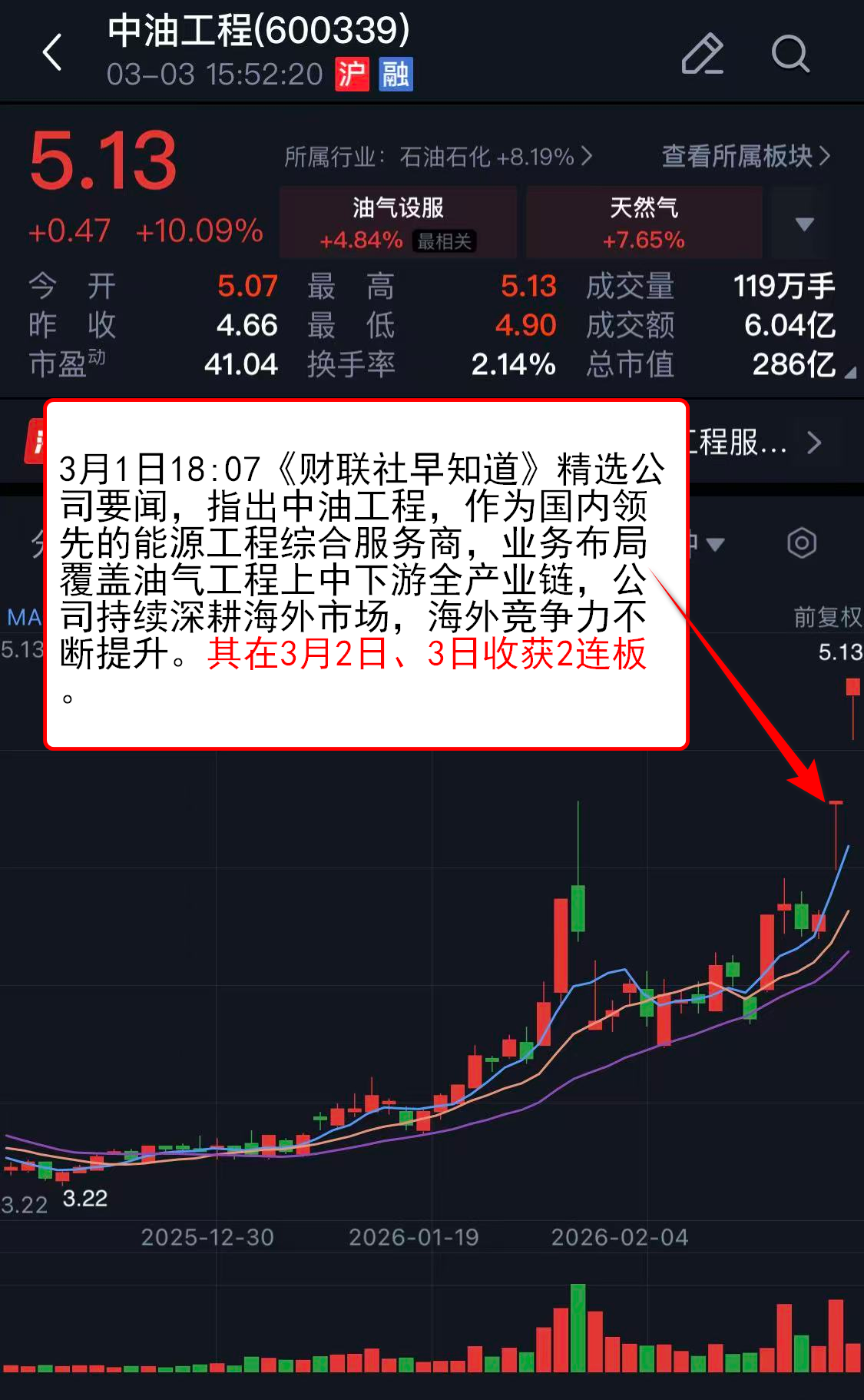The image size is (864, 1400).
Task: Go back from the stock page
Action: [52, 53]
